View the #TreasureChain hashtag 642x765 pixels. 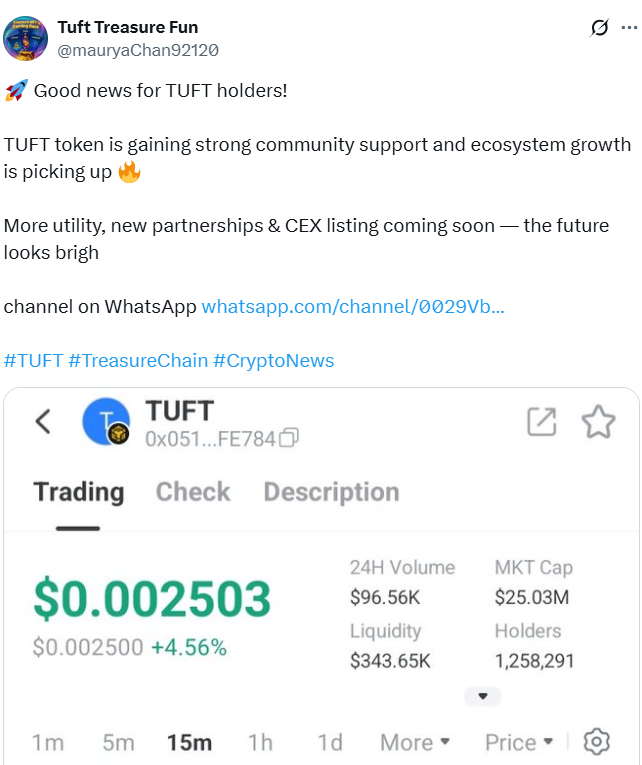click(x=138, y=360)
